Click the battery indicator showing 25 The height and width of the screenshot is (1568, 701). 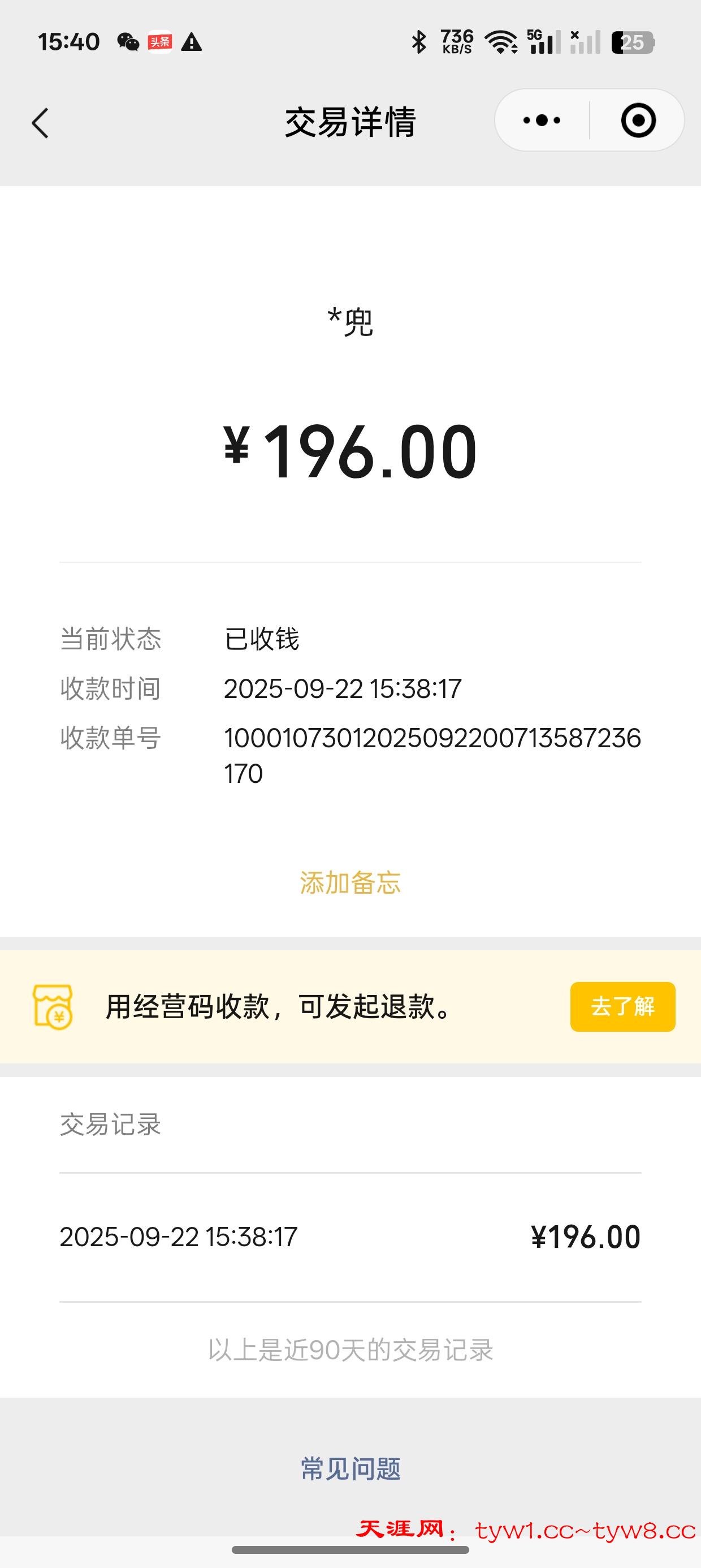tap(633, 41)
